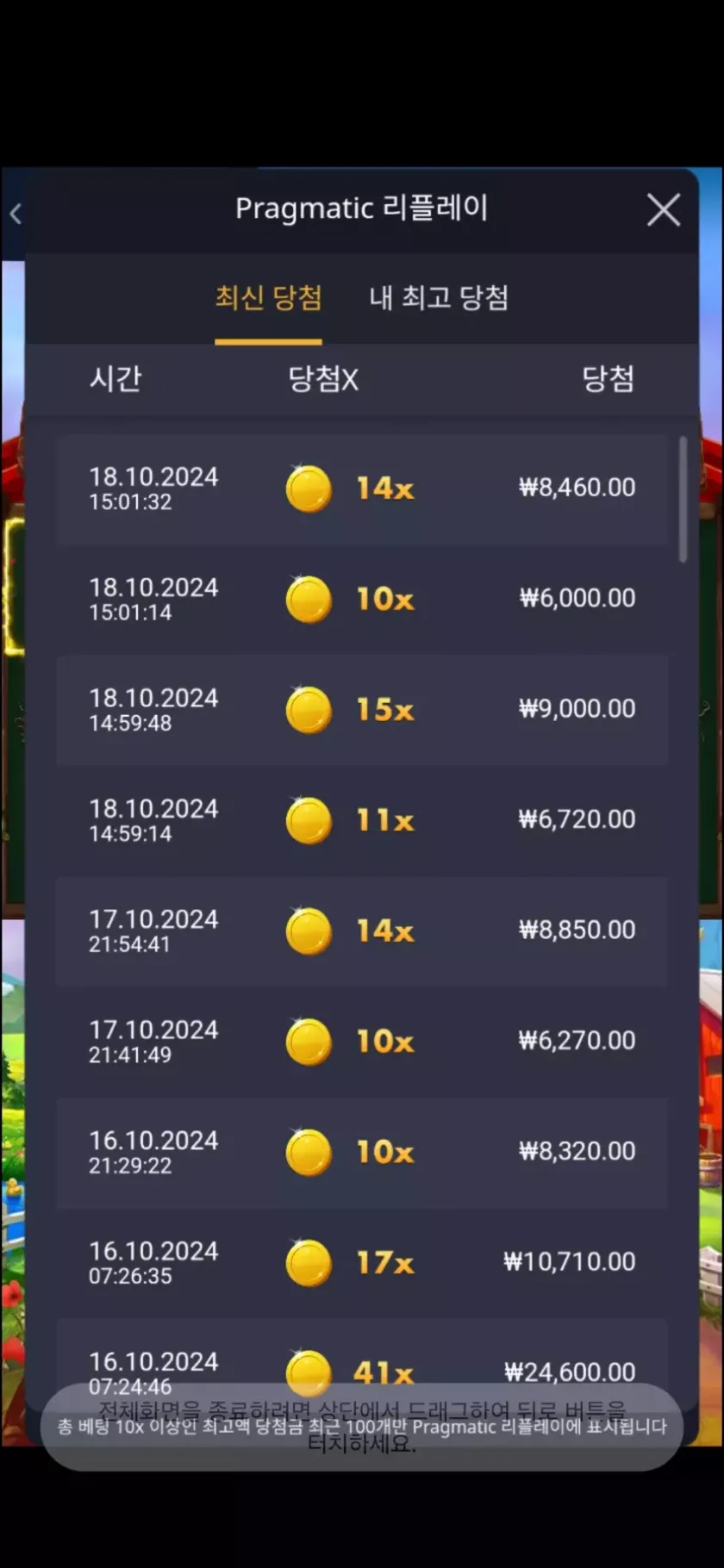View the 17x replay worth ₩10,710.00

(362, 1262)
